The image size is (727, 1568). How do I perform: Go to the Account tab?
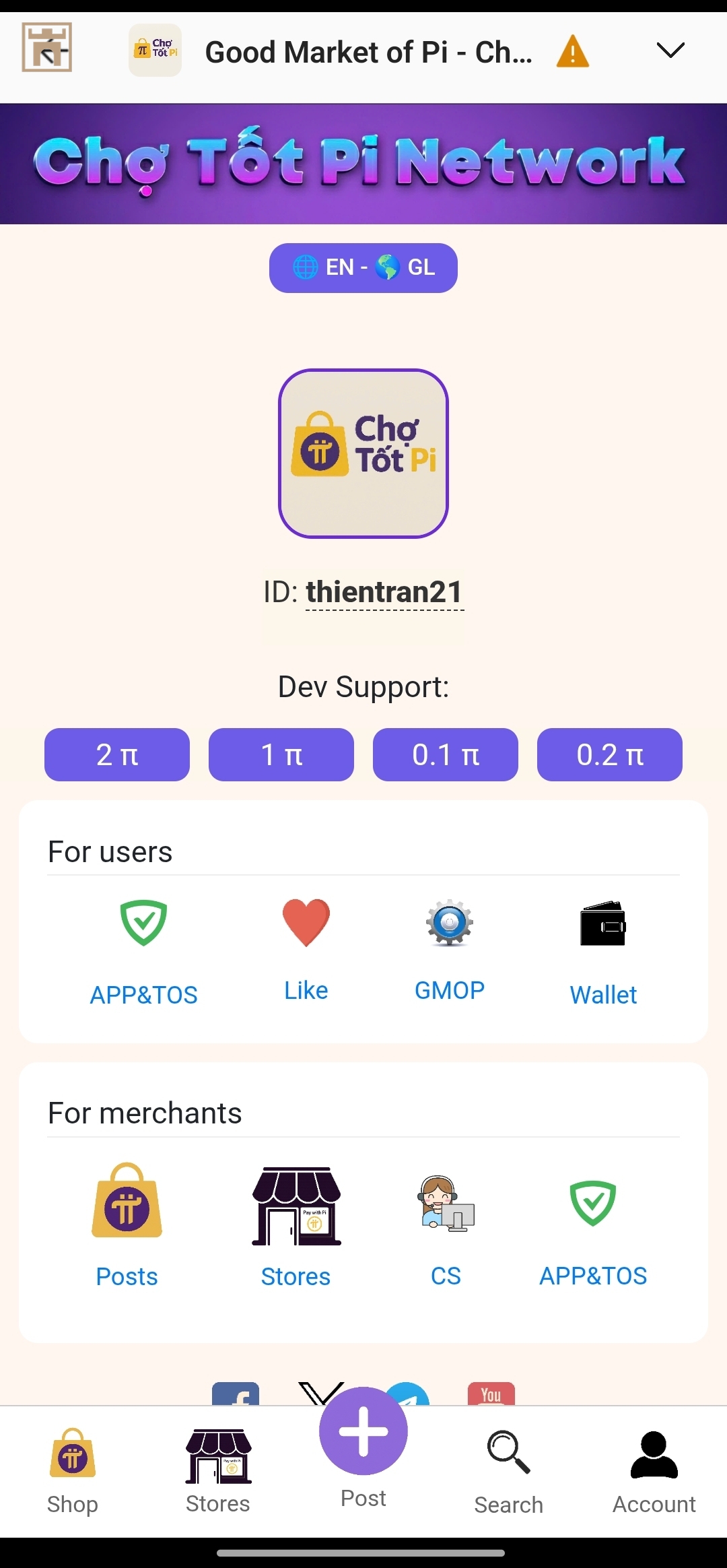tap(654, 1472)
